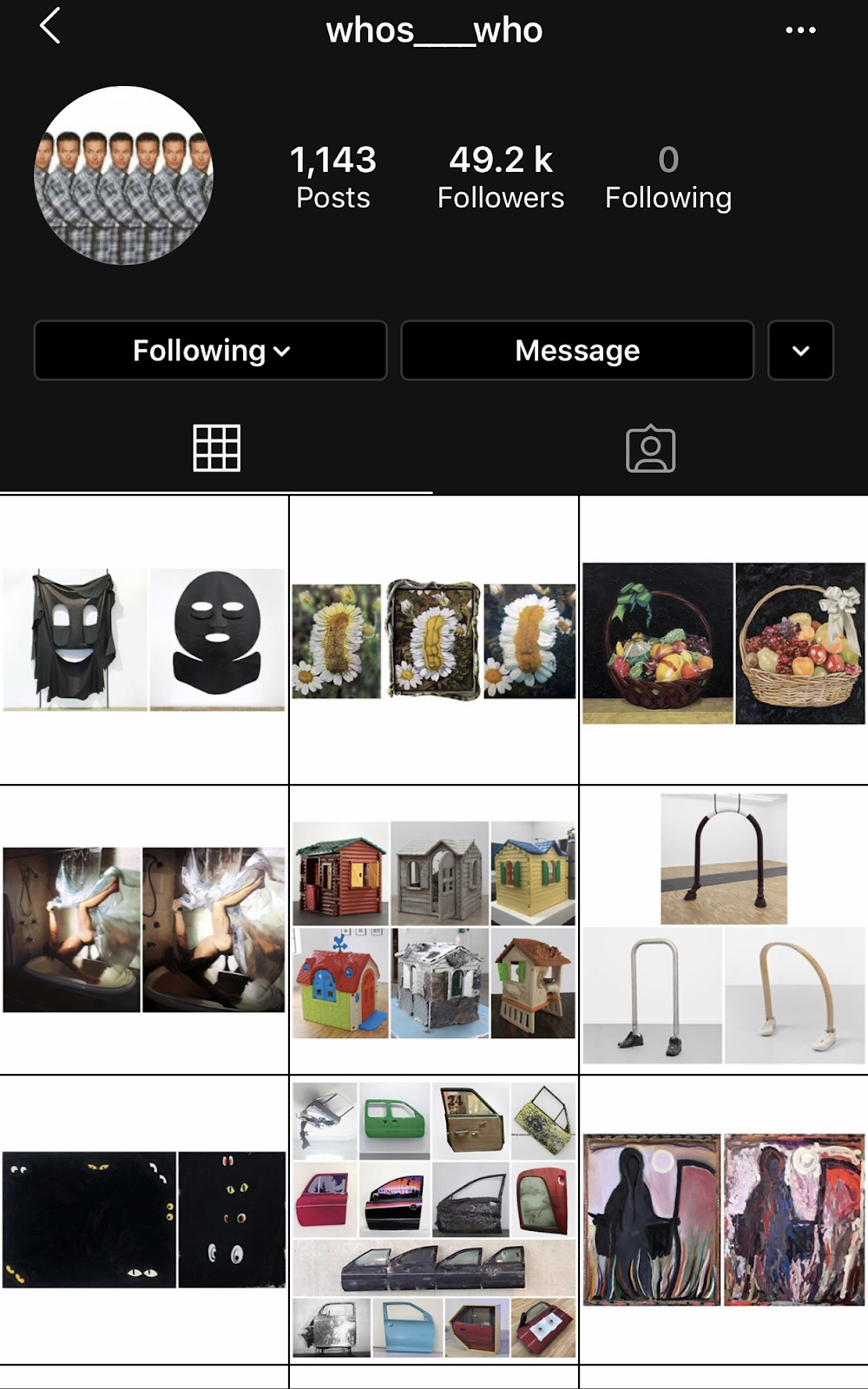This screenshot has height=1389, width=868.
Task: Switch to the tagged photos tab
Action: (650, 449)
